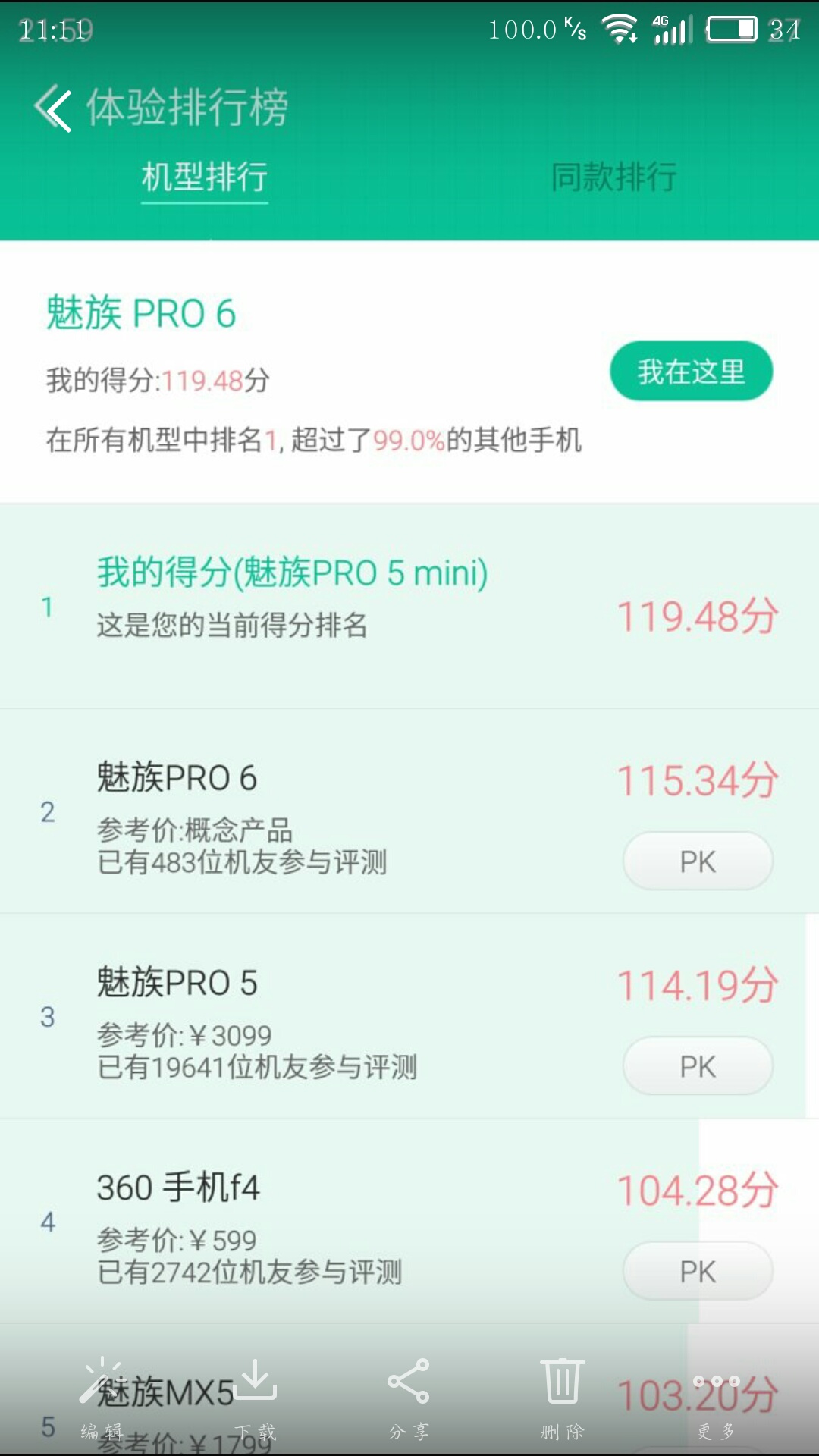PK against 魅族PRO 5
819x1456 pixels.
698,1066
